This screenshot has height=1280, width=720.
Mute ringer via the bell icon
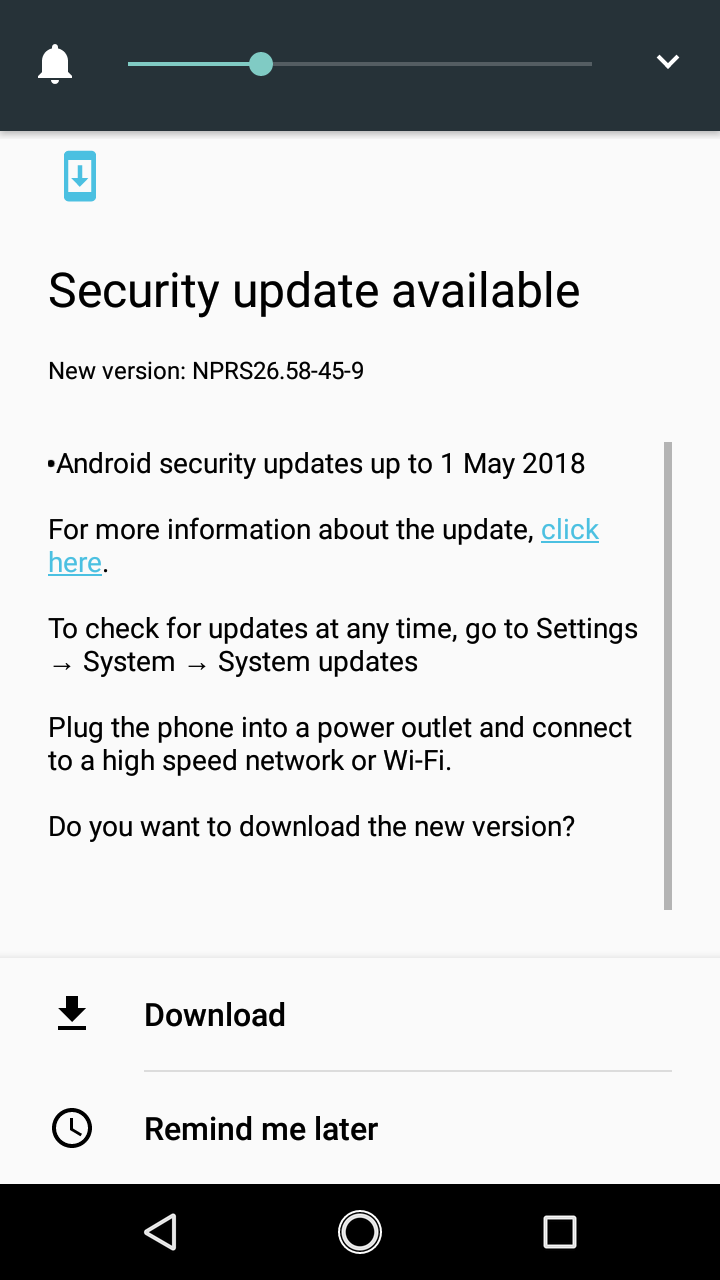pyautogui.click(x=55, y=64)
